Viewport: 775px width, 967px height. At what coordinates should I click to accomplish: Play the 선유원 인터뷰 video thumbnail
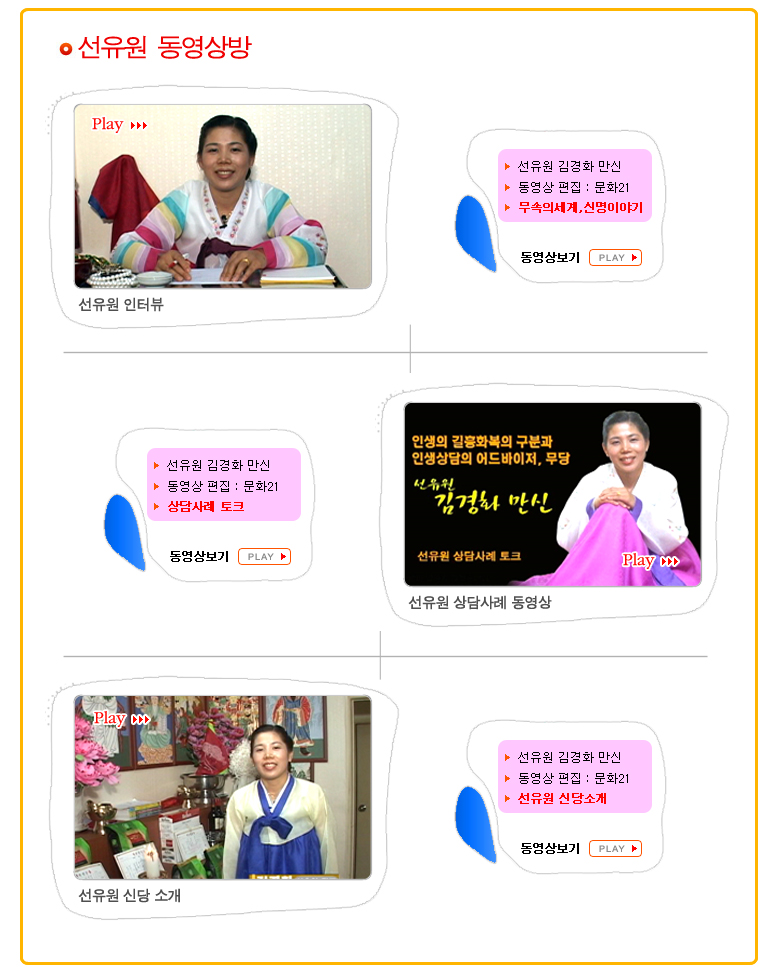point(222,196)
